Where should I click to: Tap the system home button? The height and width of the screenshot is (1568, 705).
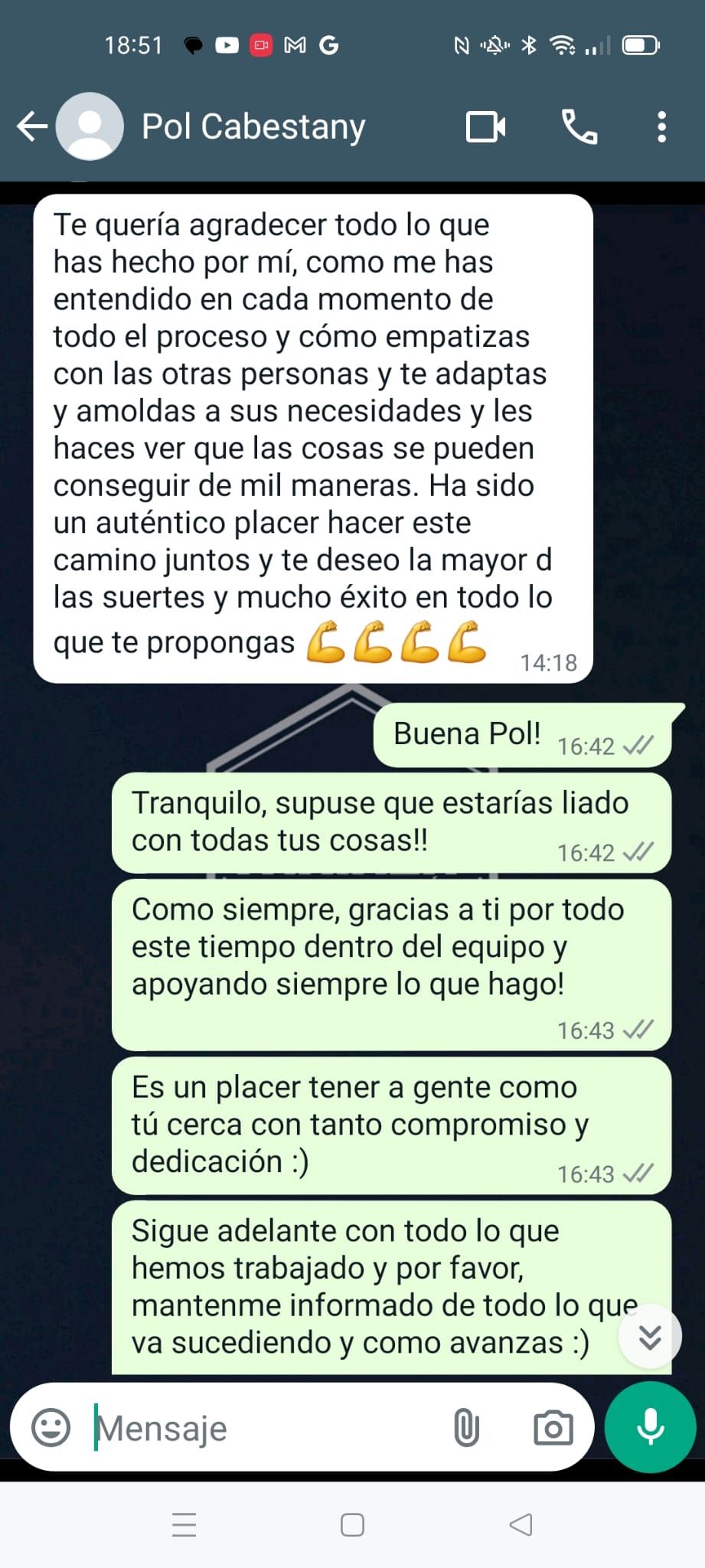click(x=352, y=1525)
